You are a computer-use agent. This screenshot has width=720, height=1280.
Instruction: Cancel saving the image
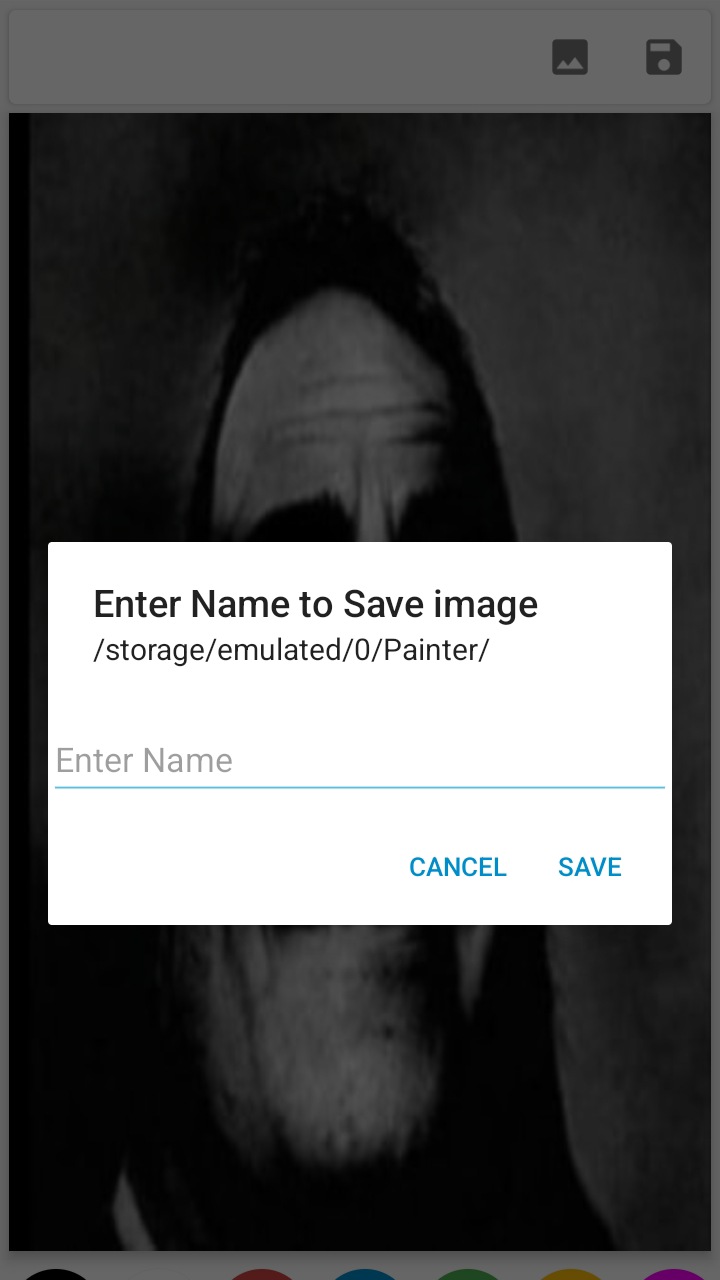coord(457,867)
